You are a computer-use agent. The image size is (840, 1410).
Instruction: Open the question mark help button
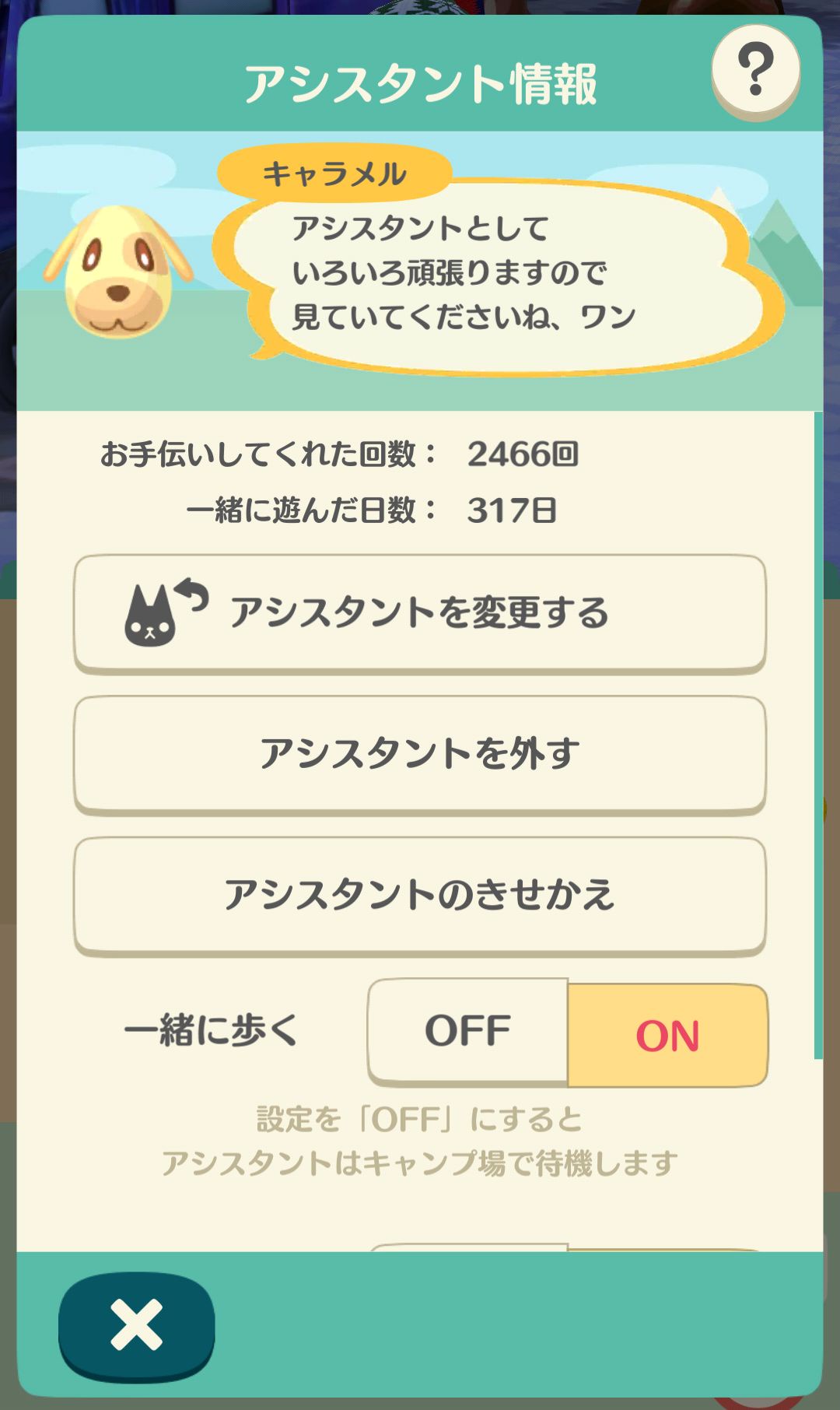coord(755,70)
